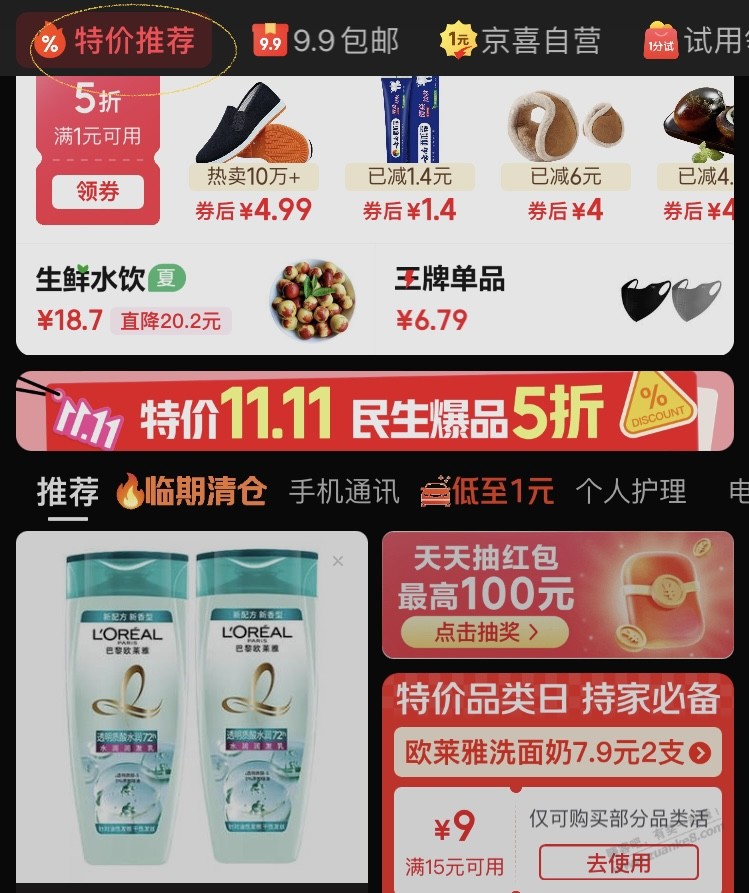Viewport: 749px width, 893px height.
Task: Switch to the 个人护理 category
Action: pyautogui.click(x=631, y=492)
